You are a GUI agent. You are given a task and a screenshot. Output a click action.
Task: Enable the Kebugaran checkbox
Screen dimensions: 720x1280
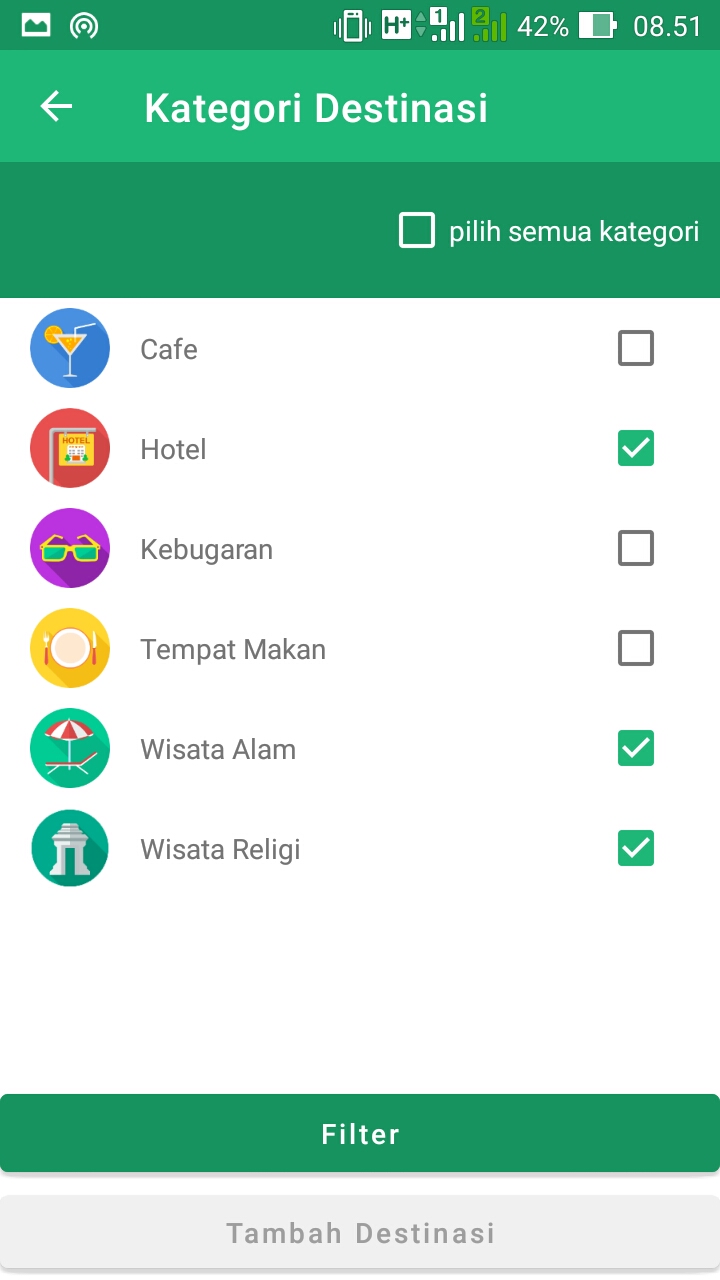[636, 548]
